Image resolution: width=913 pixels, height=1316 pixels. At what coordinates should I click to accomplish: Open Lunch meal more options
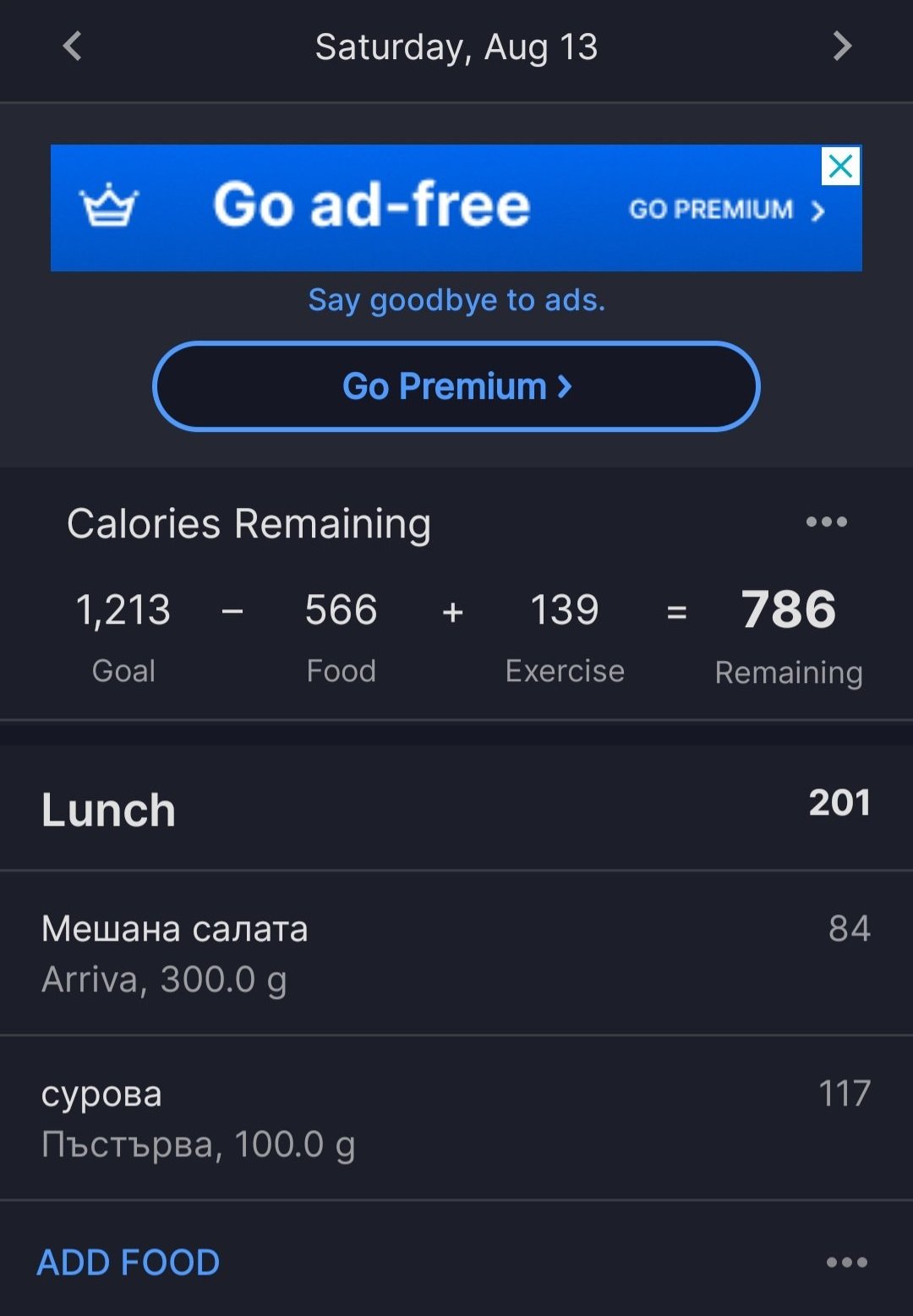(x=846, y=1262)
